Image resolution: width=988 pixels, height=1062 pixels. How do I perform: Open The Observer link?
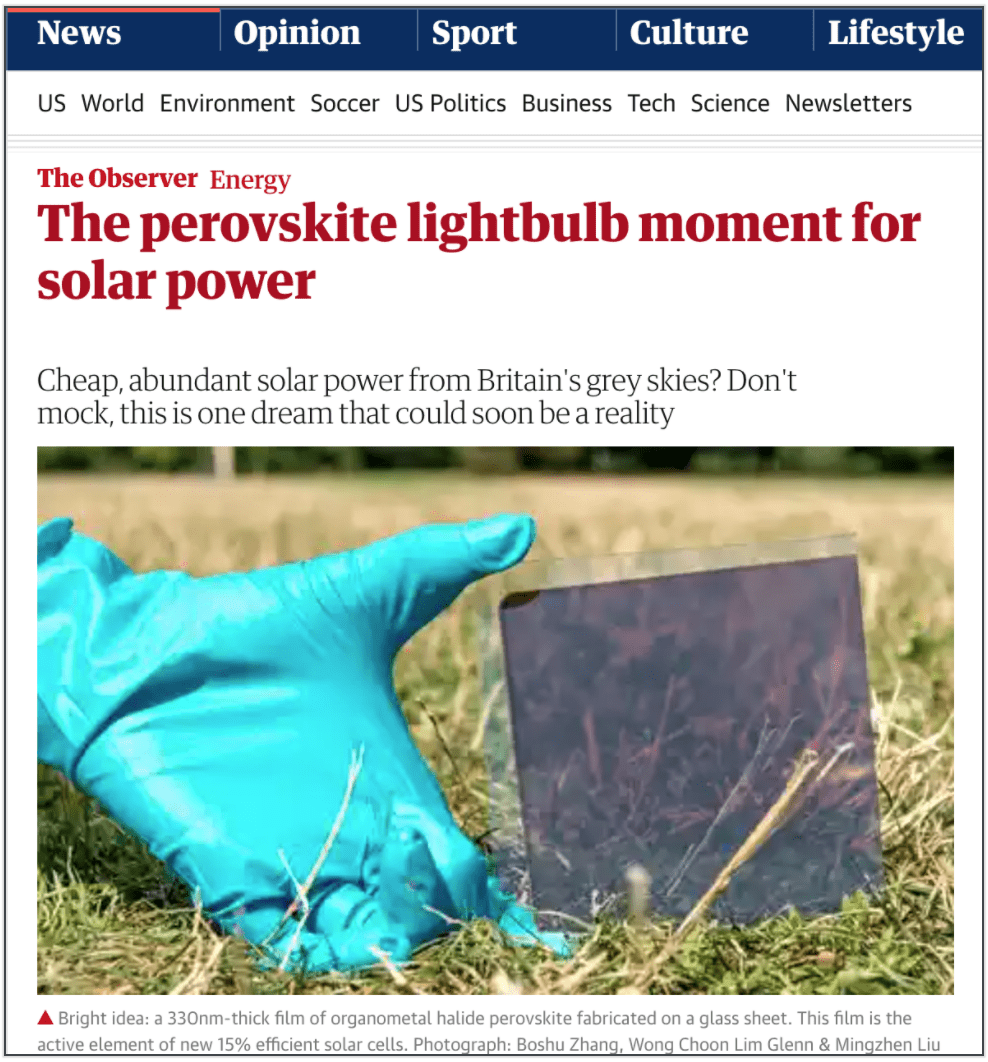point(117,179)
